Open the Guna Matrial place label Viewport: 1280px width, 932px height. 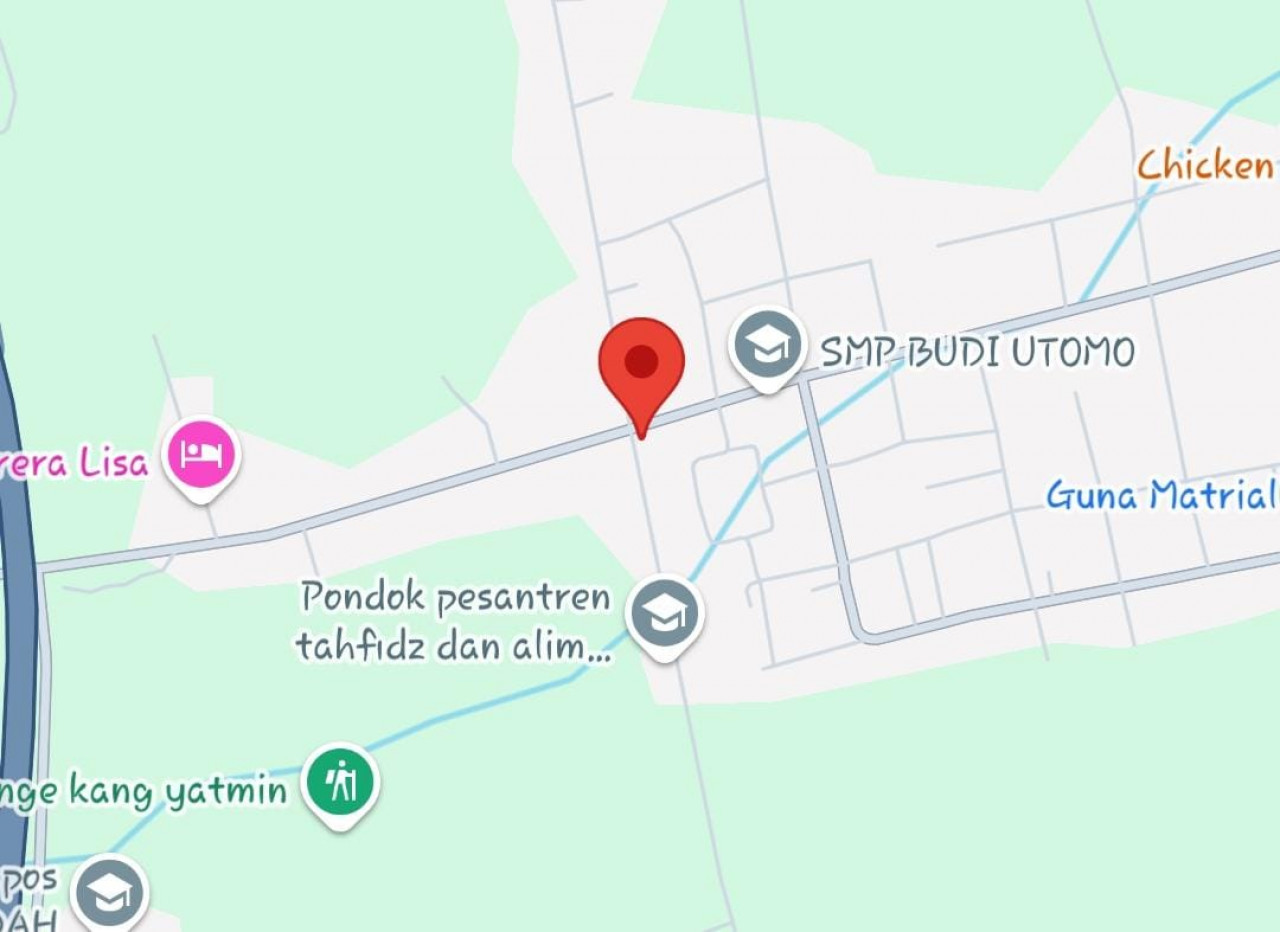coord(1162,495)
